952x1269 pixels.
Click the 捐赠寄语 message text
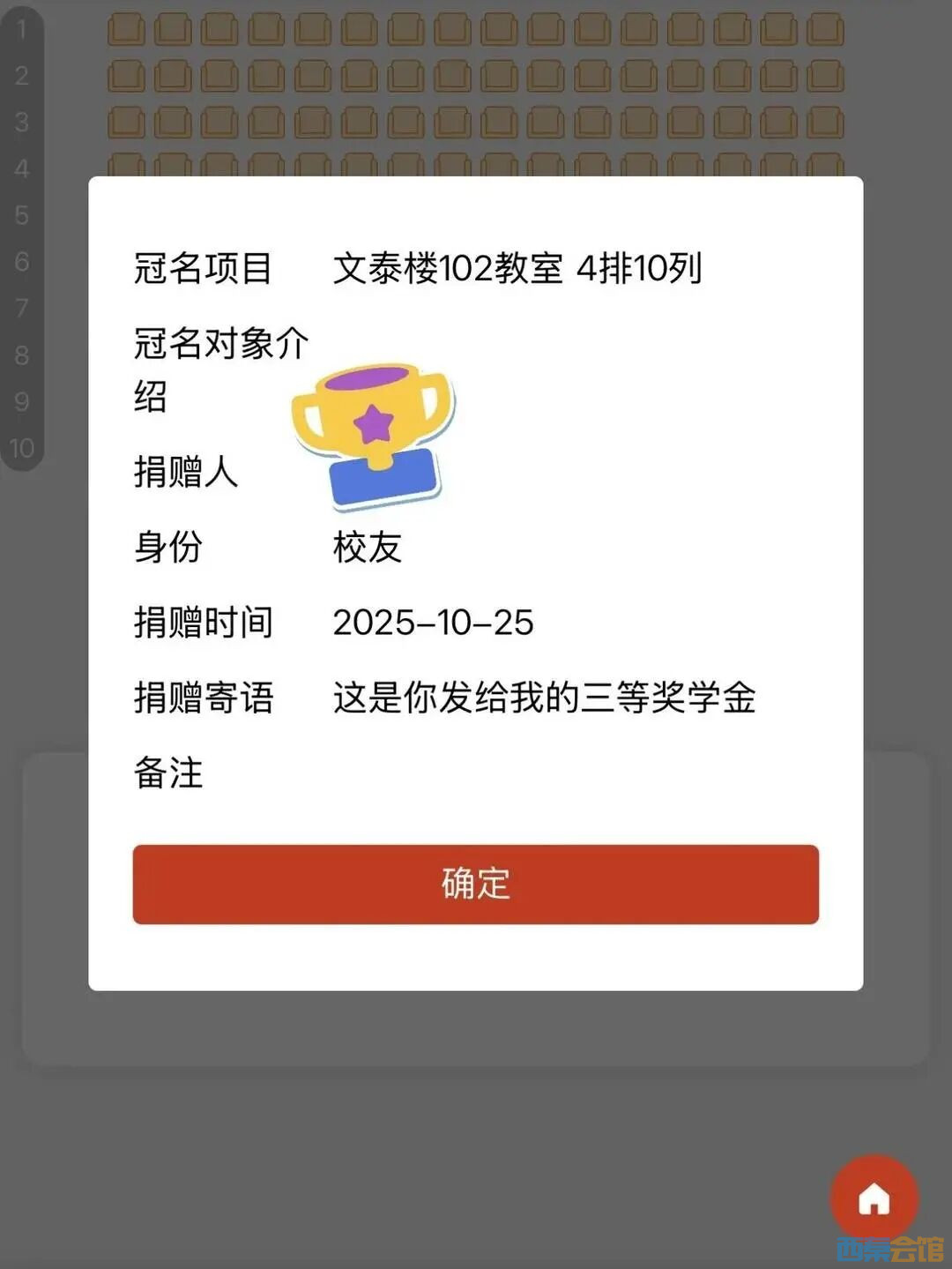pos(547,698)
